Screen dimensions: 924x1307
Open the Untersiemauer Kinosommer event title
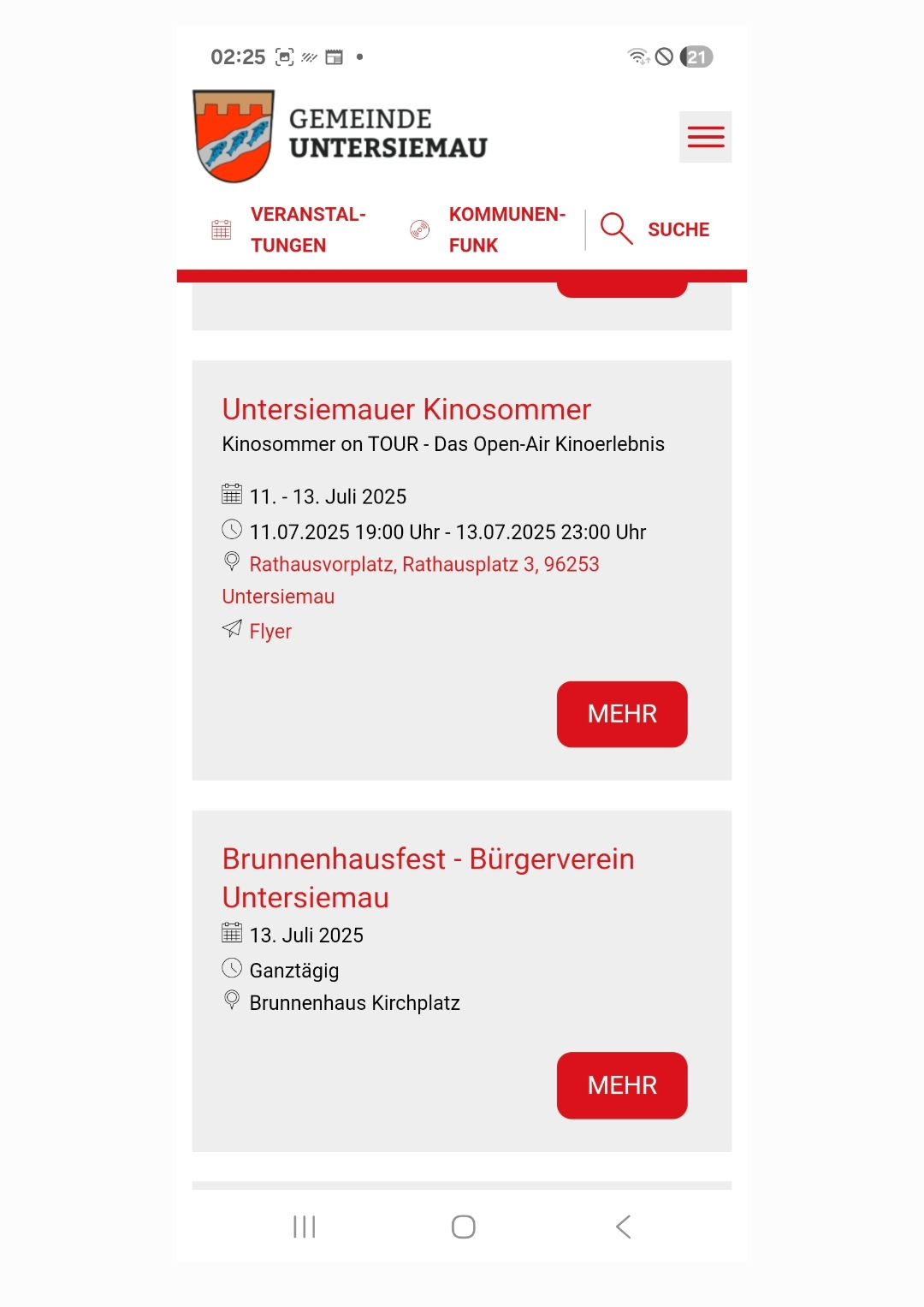click(406, 409)
